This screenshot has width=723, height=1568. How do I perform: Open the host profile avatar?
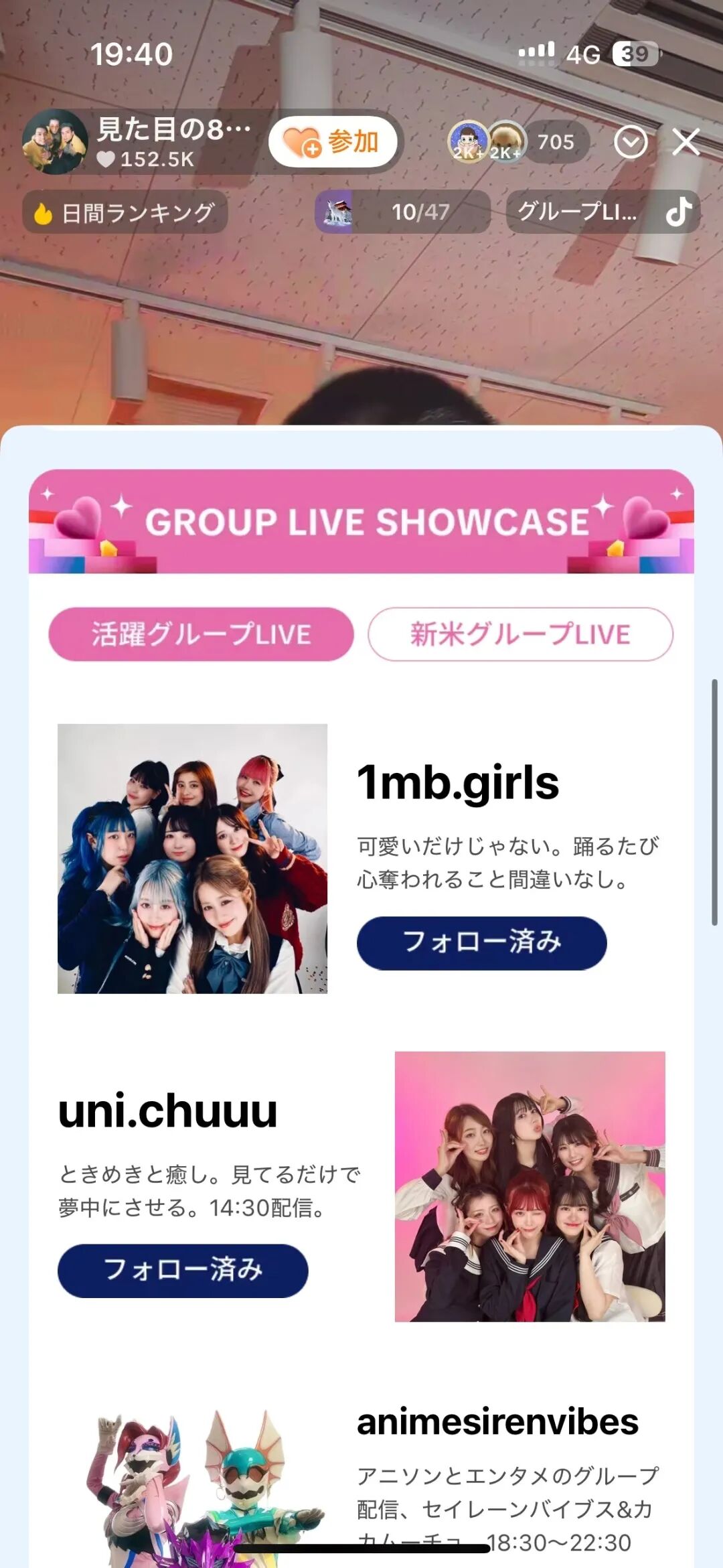click(55, 142)
